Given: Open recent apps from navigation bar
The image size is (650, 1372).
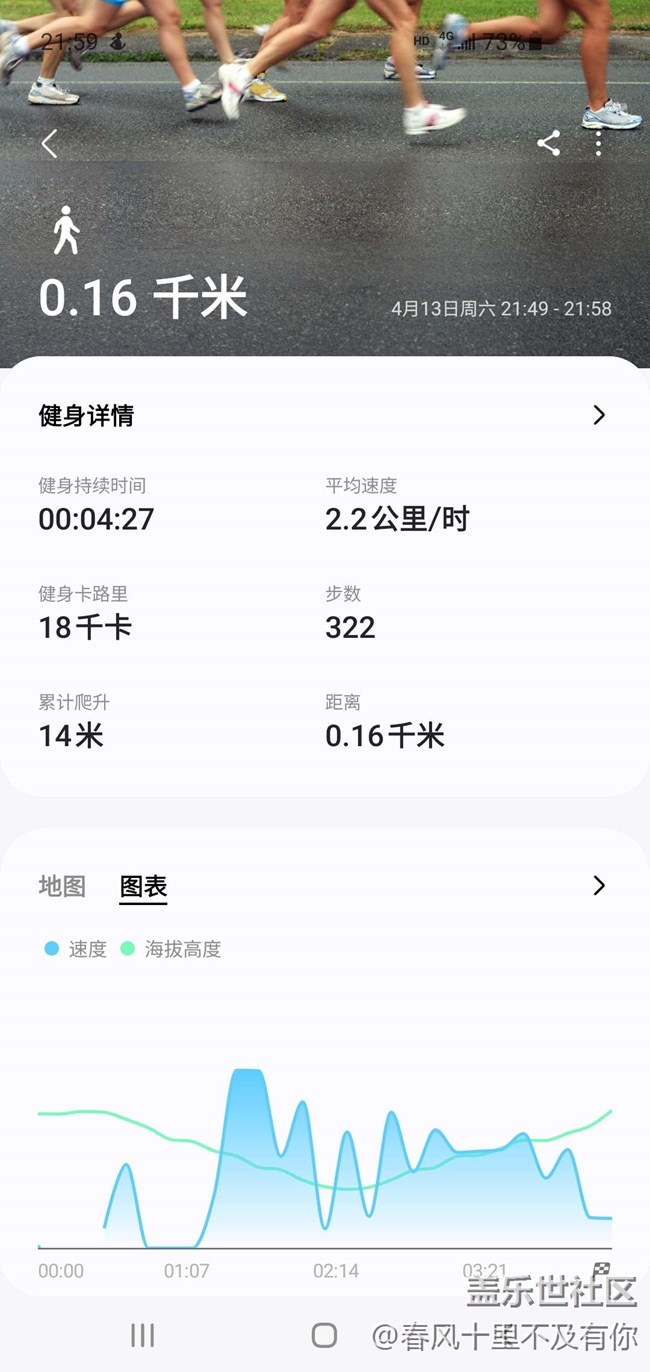Looking at the screenshot, I should tap(143, 1335).
